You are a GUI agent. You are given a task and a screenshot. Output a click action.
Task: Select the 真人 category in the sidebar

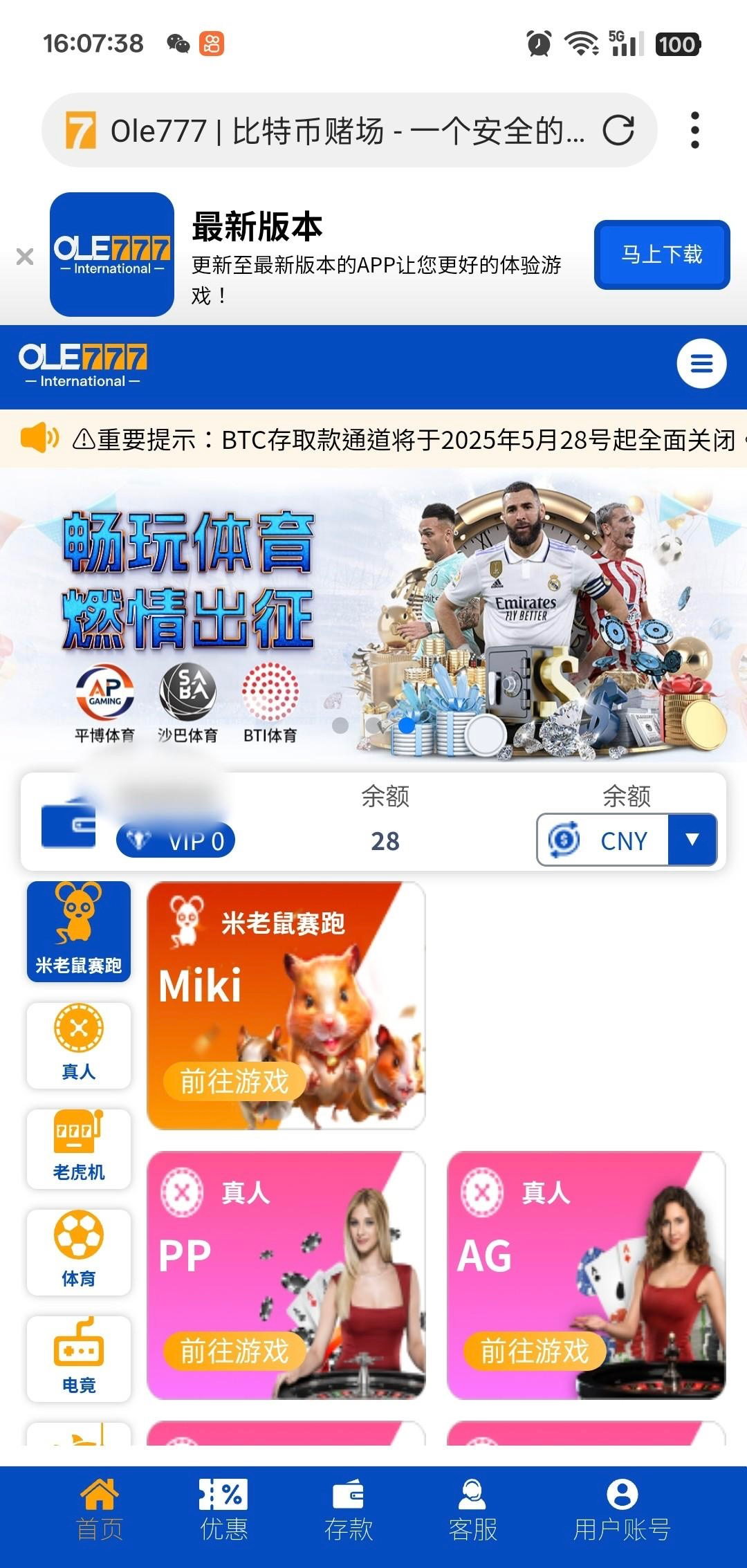(x=79, y=1045)
